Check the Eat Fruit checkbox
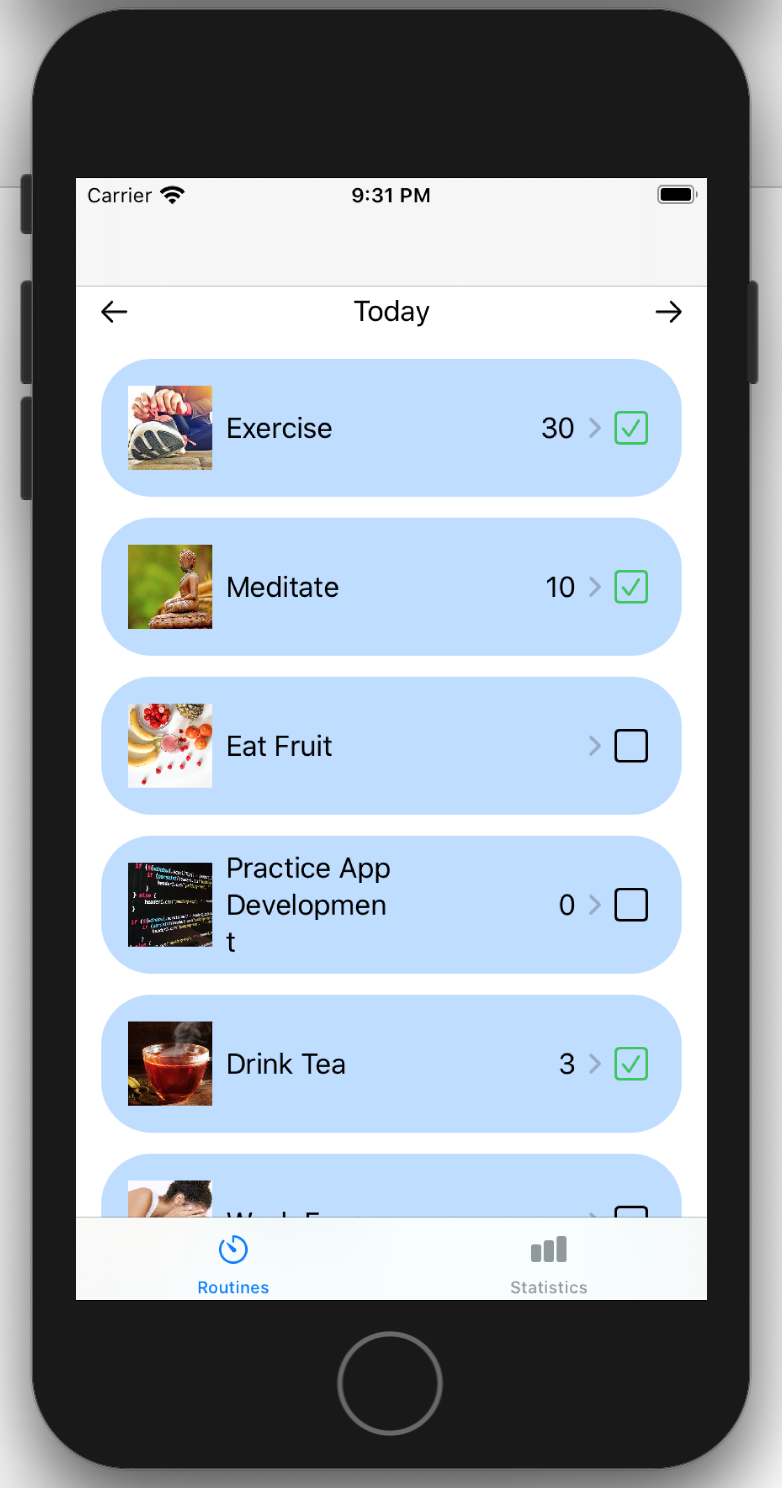 click(631, 746)
